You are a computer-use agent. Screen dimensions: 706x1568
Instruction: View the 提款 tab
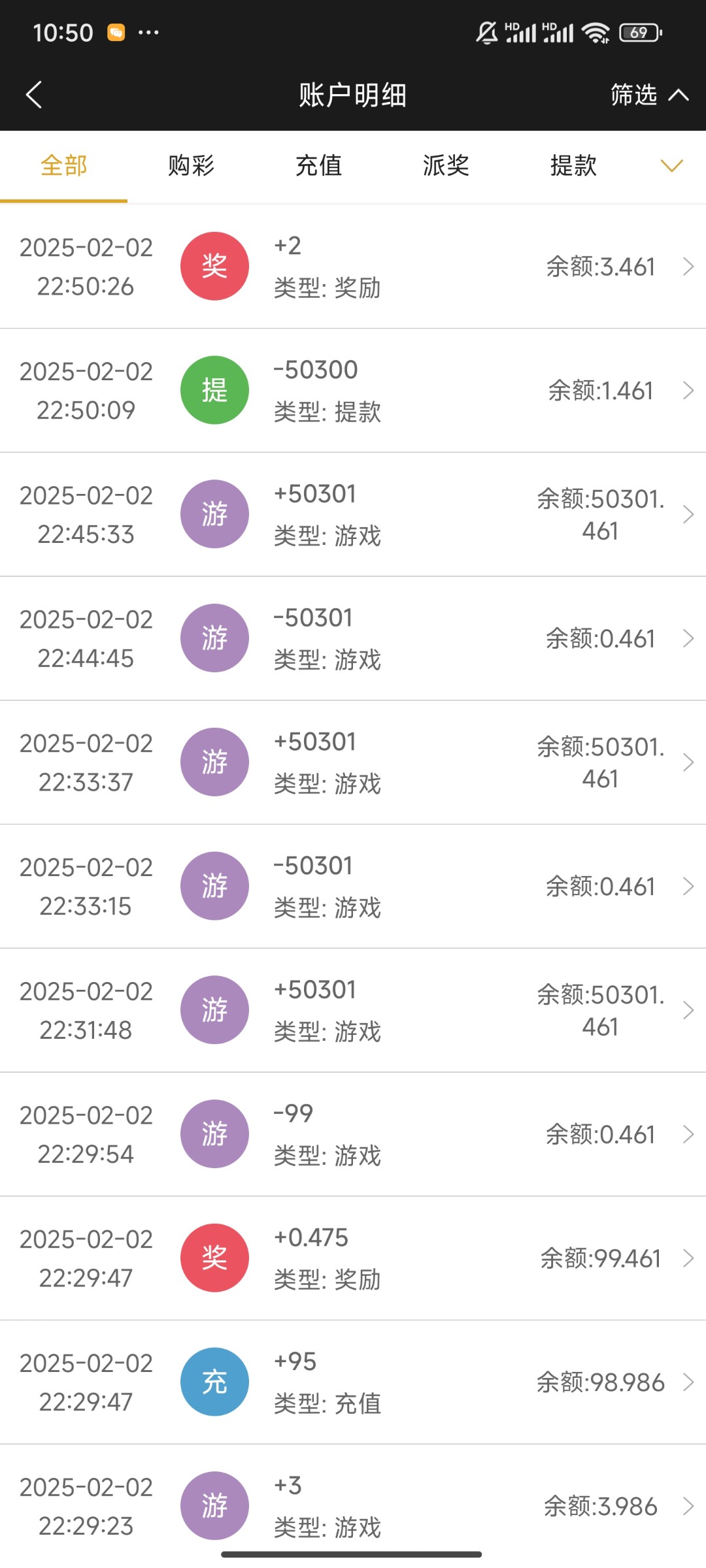tap(573, 166)
